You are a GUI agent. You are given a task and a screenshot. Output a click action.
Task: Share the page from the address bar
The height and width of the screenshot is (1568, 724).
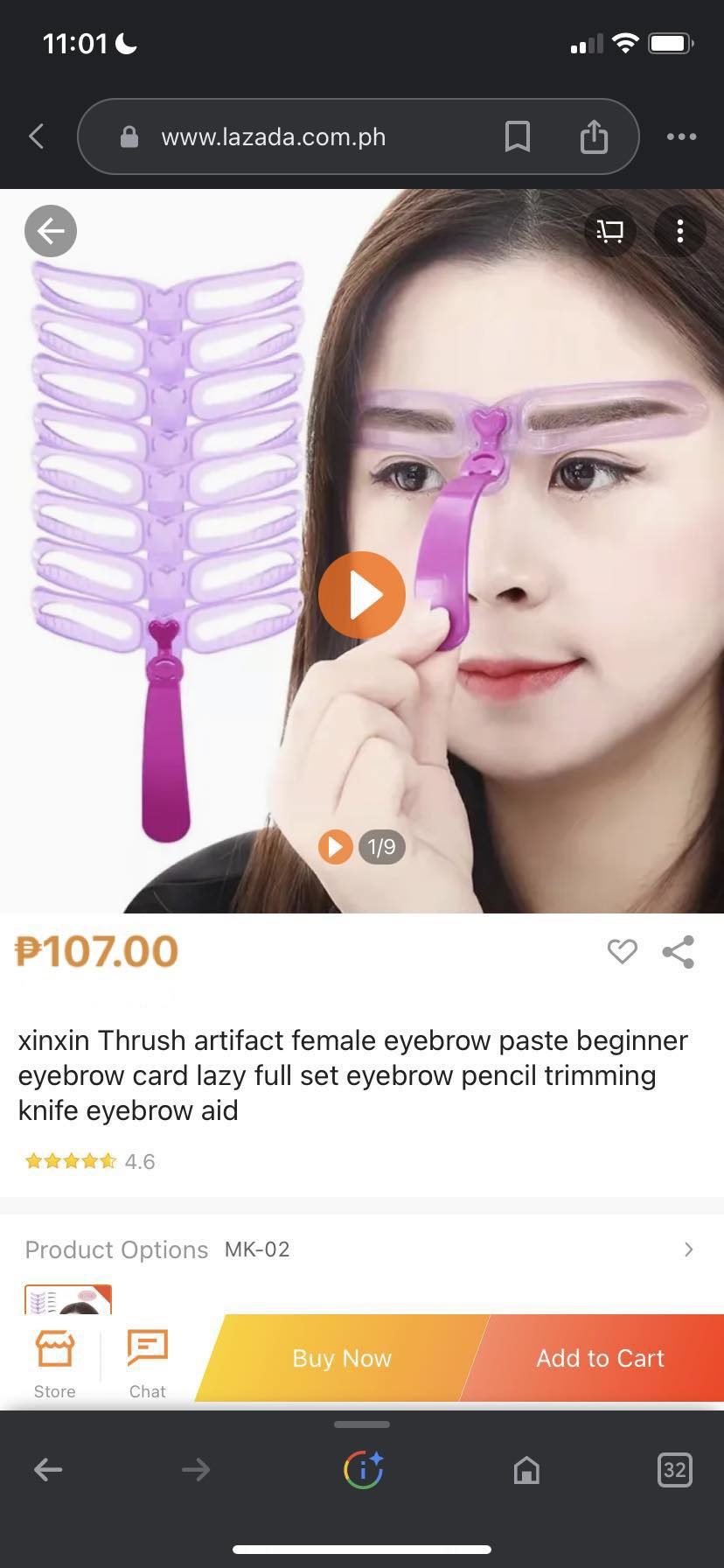pyautogui.click(x=594, y=136)
